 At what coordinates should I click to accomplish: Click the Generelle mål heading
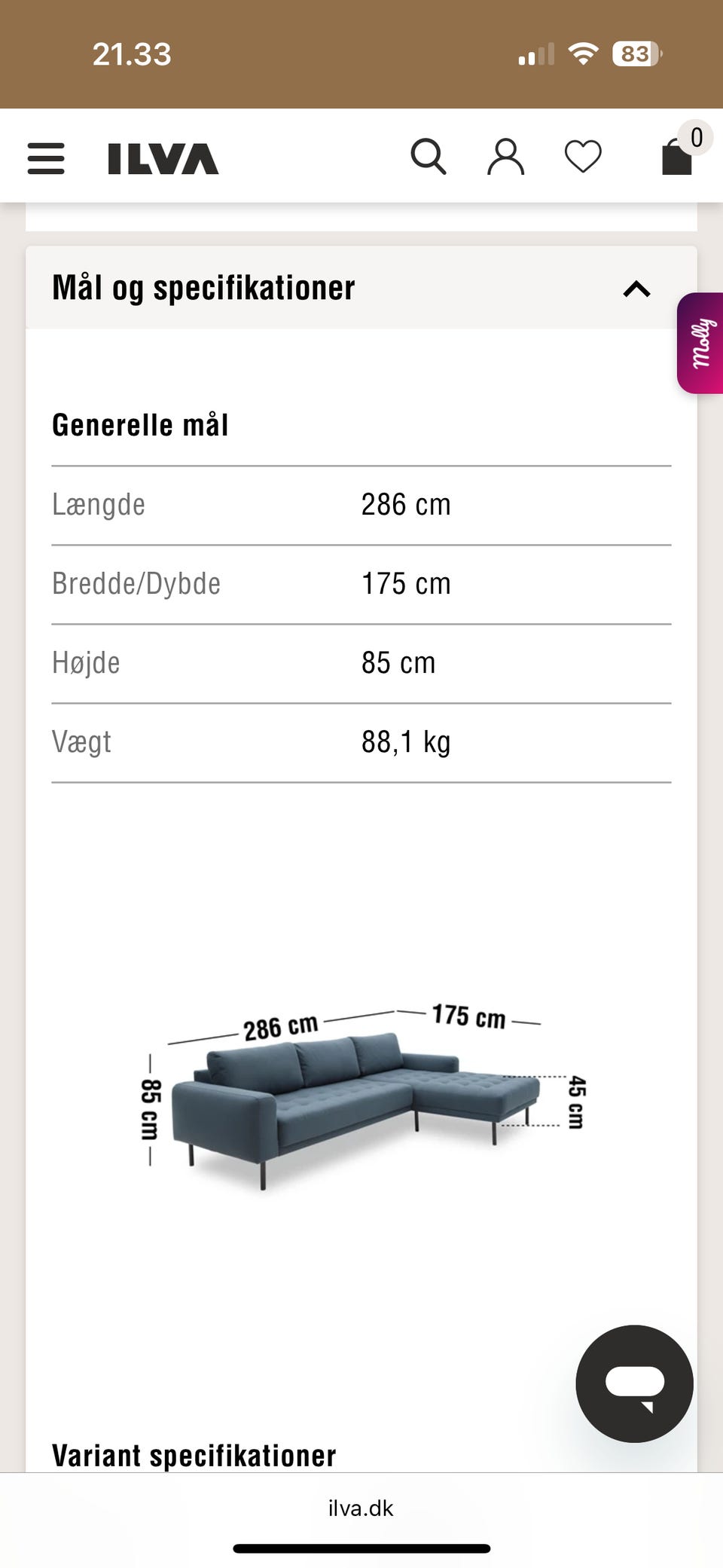[x=140, y=424]
